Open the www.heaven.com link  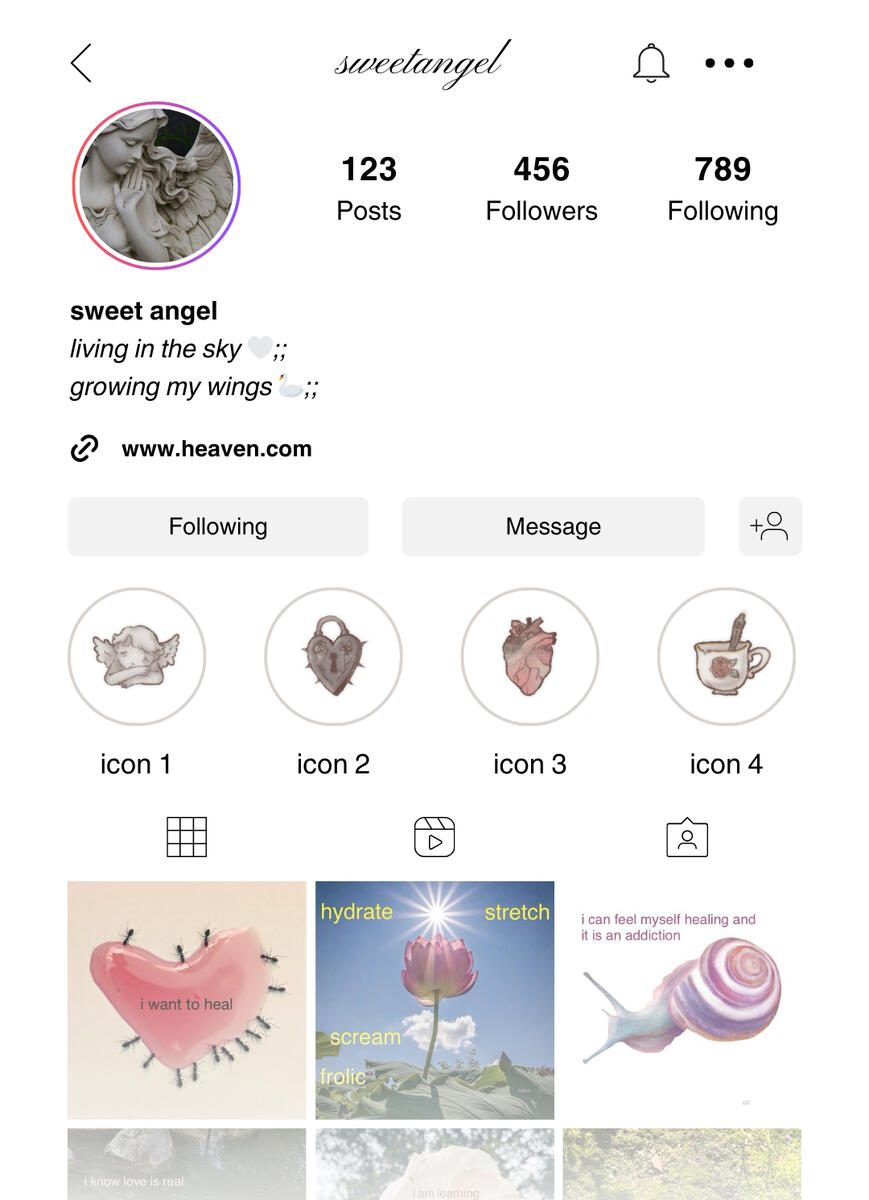pyautogui.click(x=215, y=449)
